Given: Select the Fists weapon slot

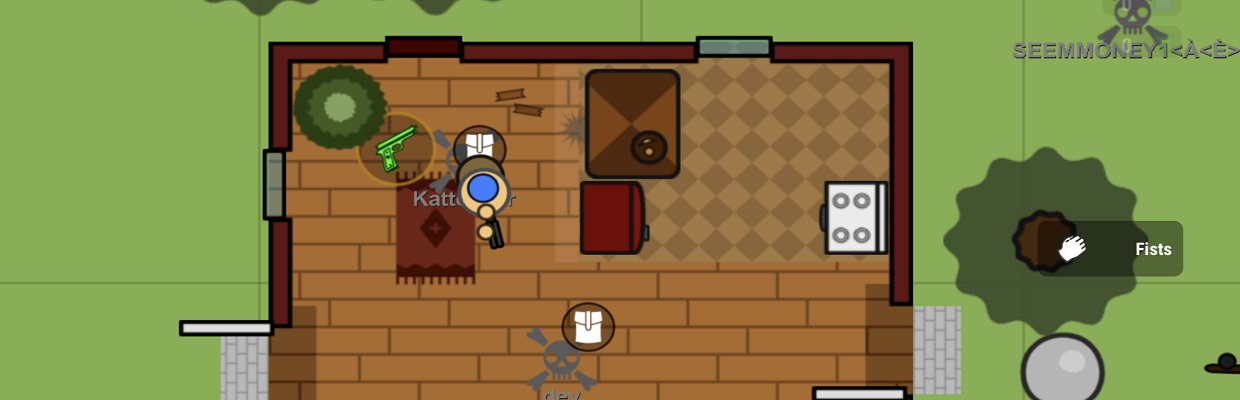Looking at the screenshot, I should coord(1110,249).
